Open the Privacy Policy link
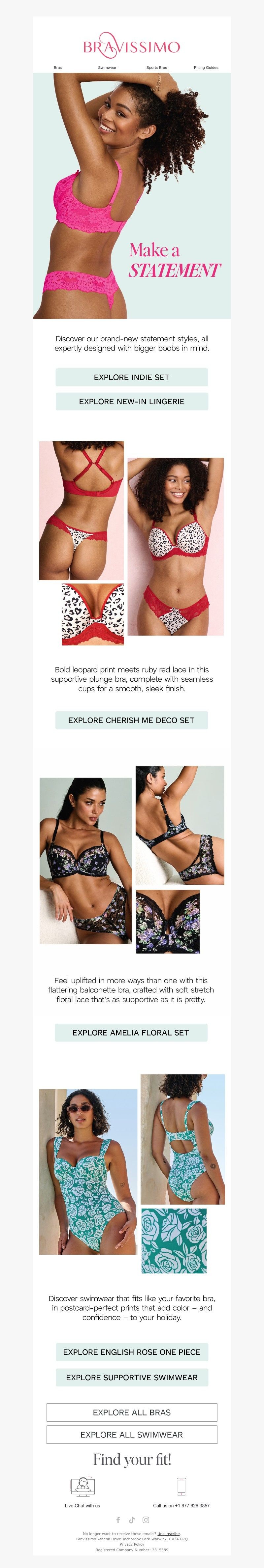Viewport: 264px width, 1568px height. [x=132, y=1544]
